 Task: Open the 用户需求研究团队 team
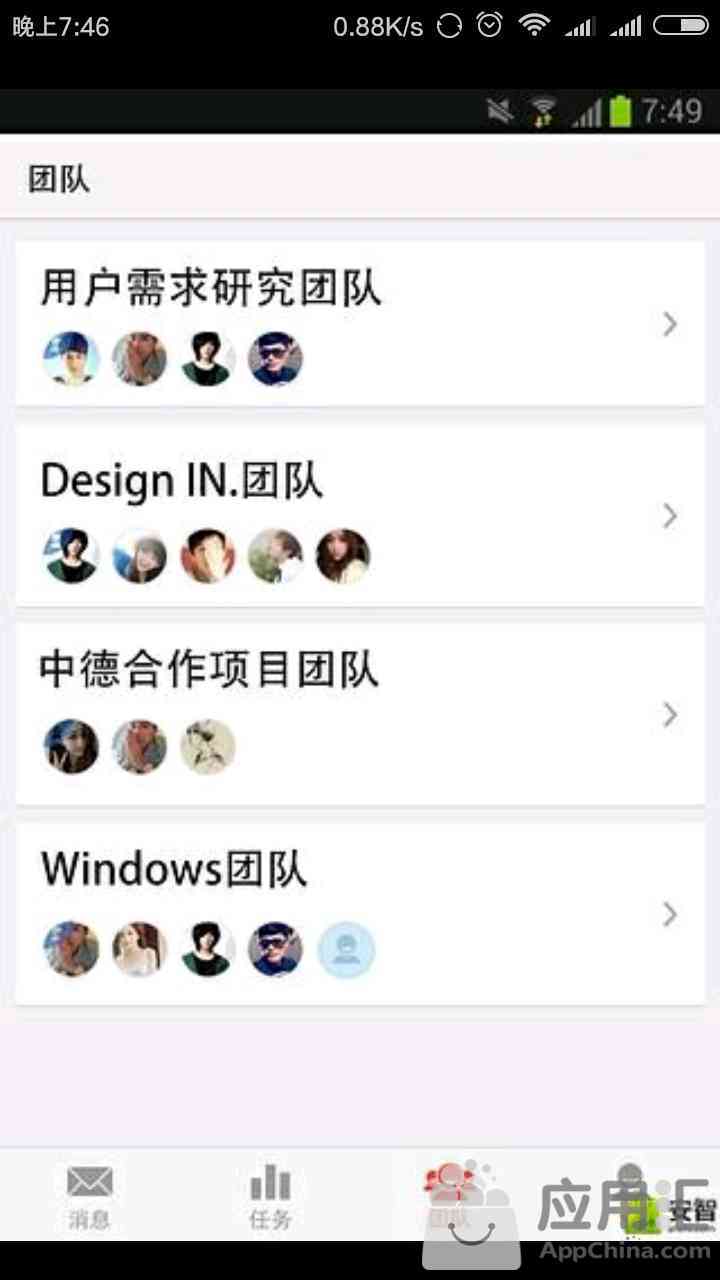(x=360, y=323)
